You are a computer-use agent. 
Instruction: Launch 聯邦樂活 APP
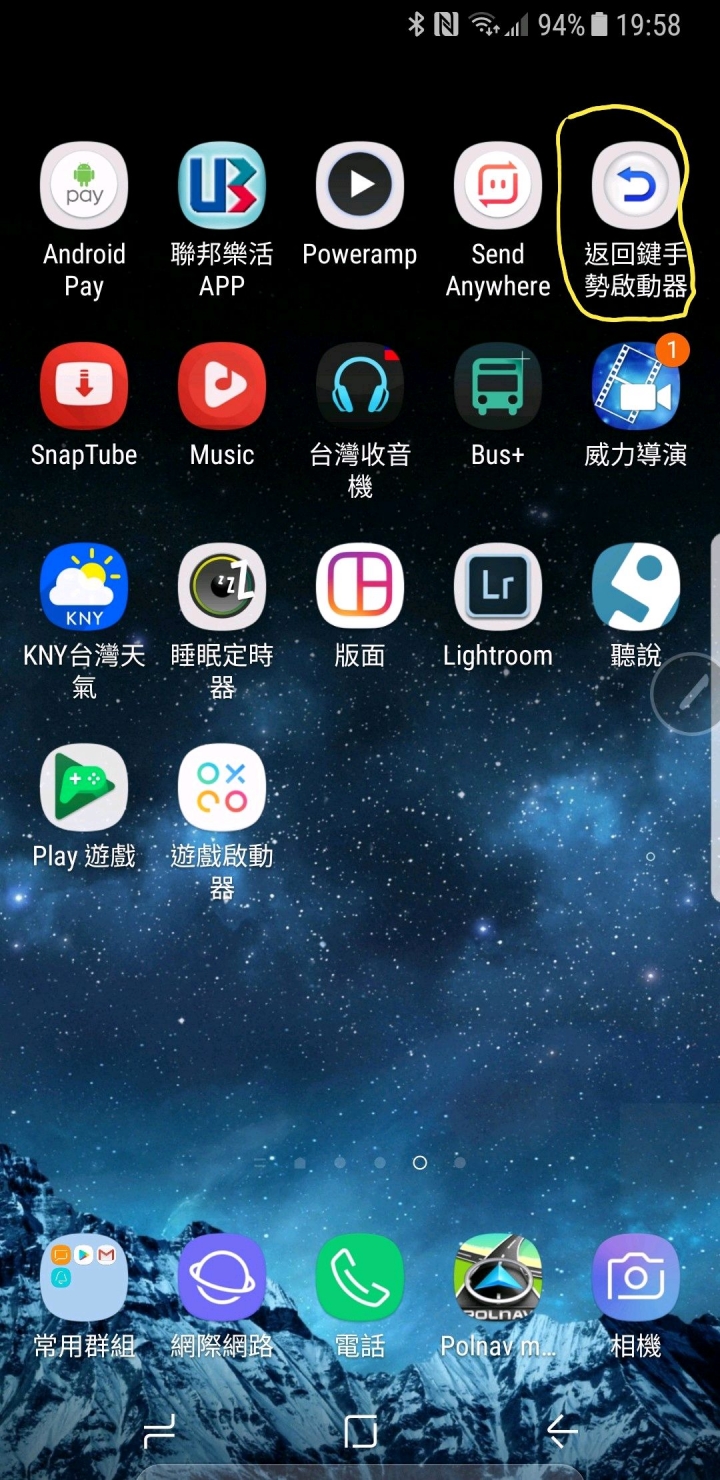coord(222,187)
